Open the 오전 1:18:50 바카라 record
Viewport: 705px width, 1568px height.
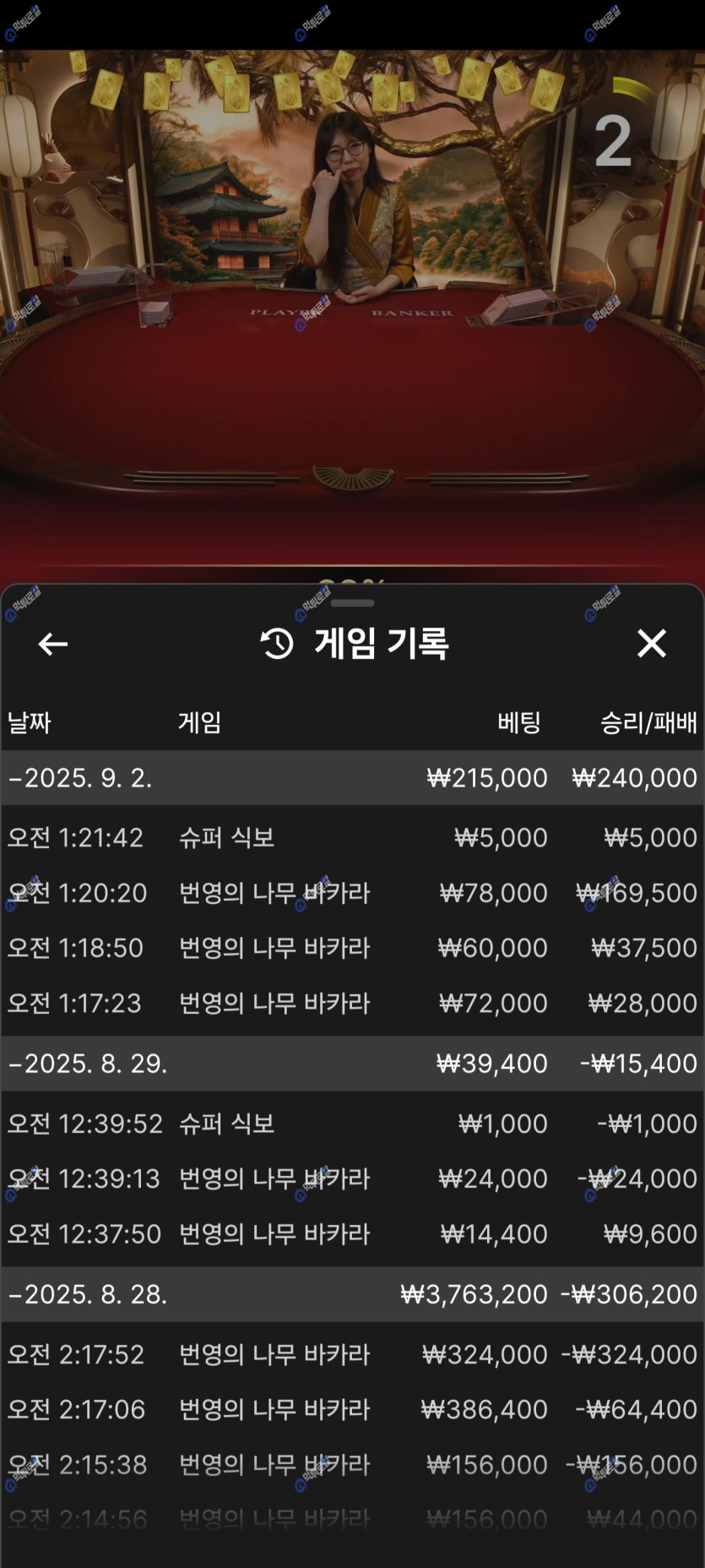coord(352,948)
